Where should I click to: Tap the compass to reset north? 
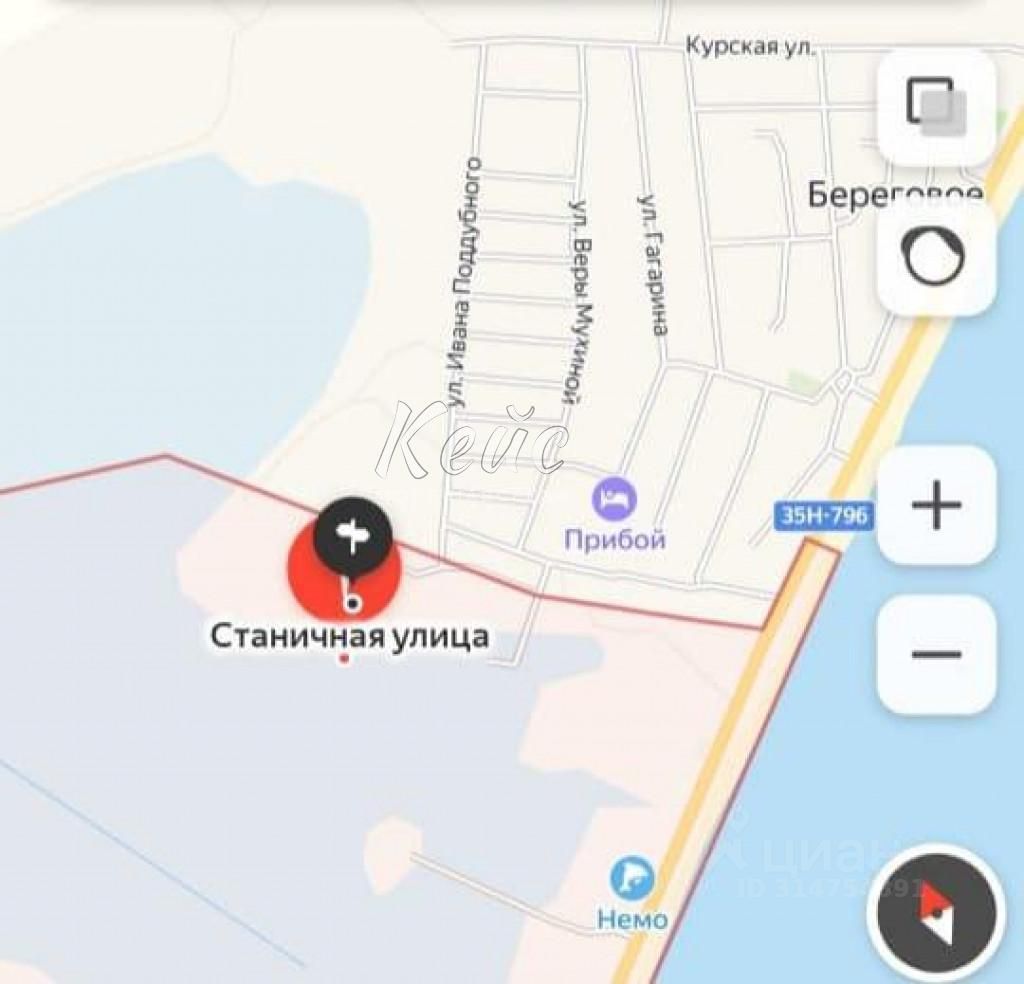[x=936, y=912]
